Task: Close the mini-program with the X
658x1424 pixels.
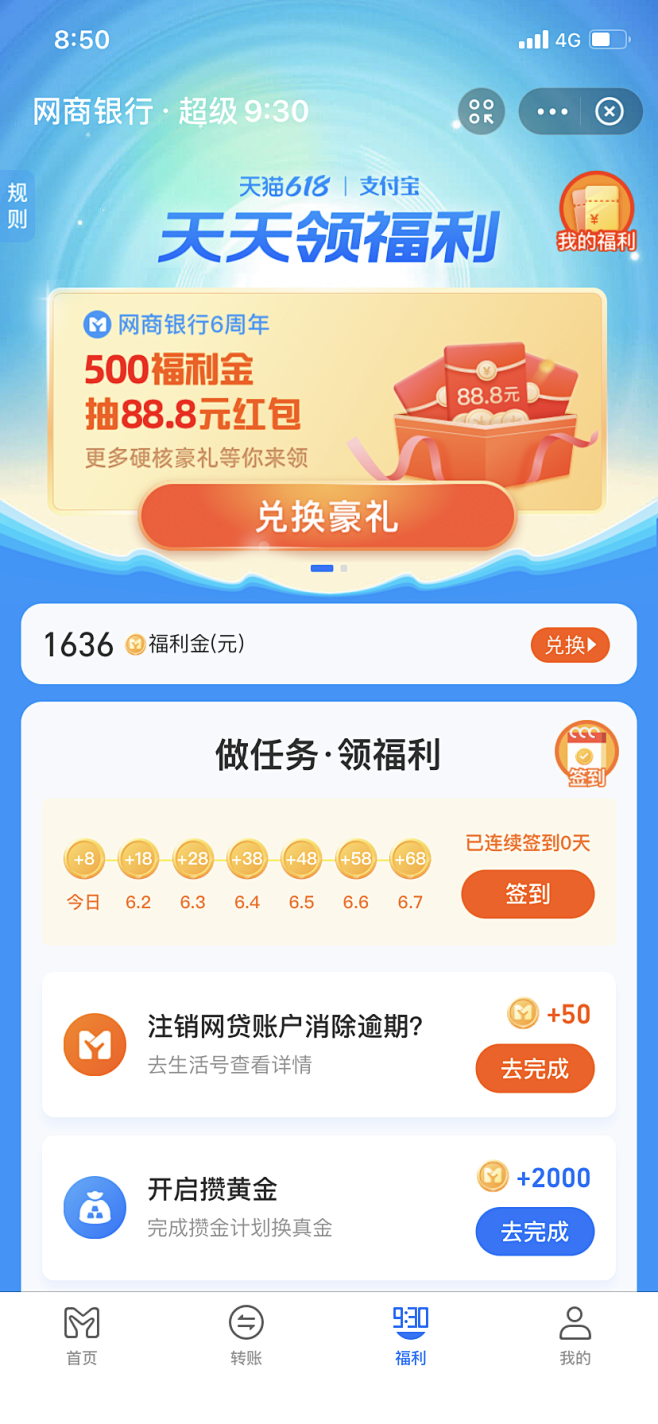Action: coord(610,111)
